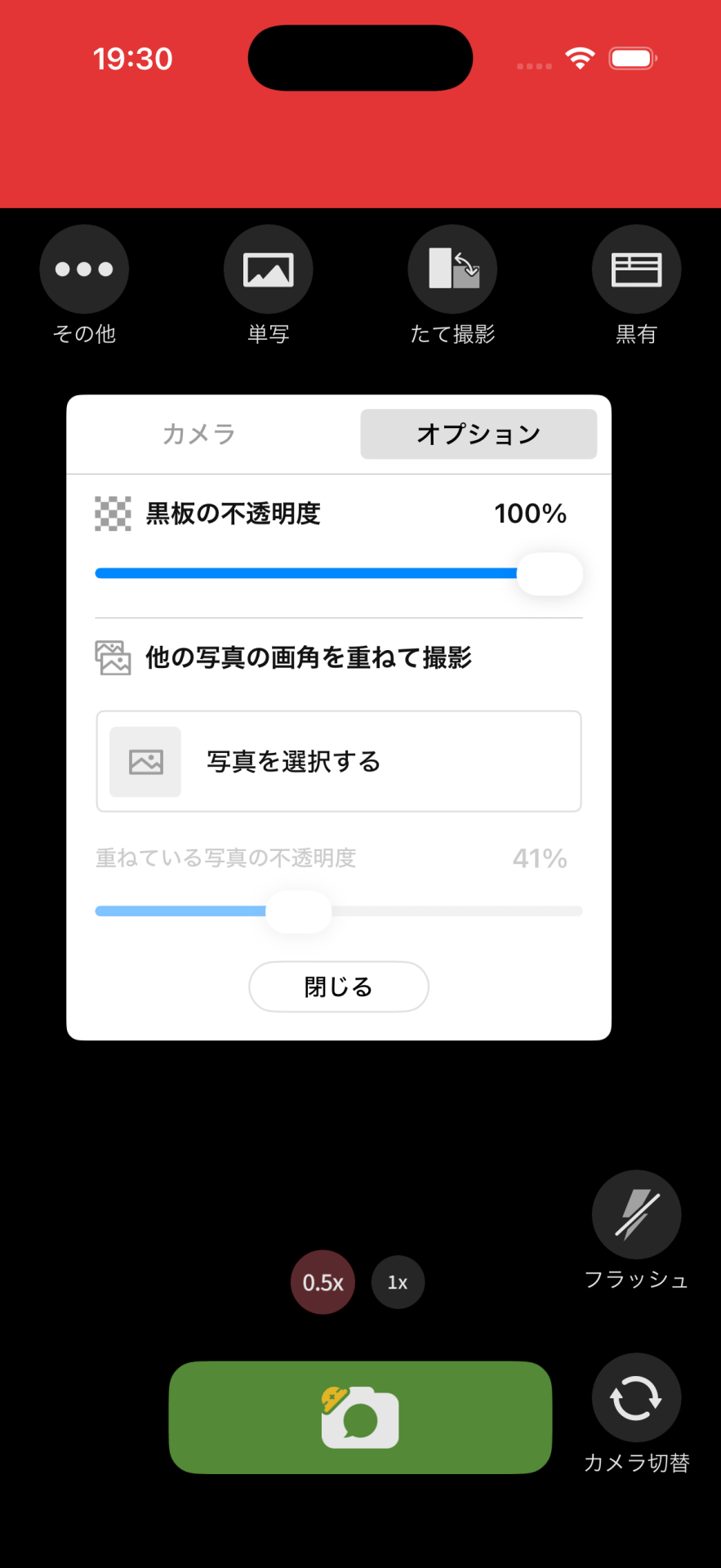Close the panel with 閉じる
The image size is (721, 1568).
click(x=339, y=987)
